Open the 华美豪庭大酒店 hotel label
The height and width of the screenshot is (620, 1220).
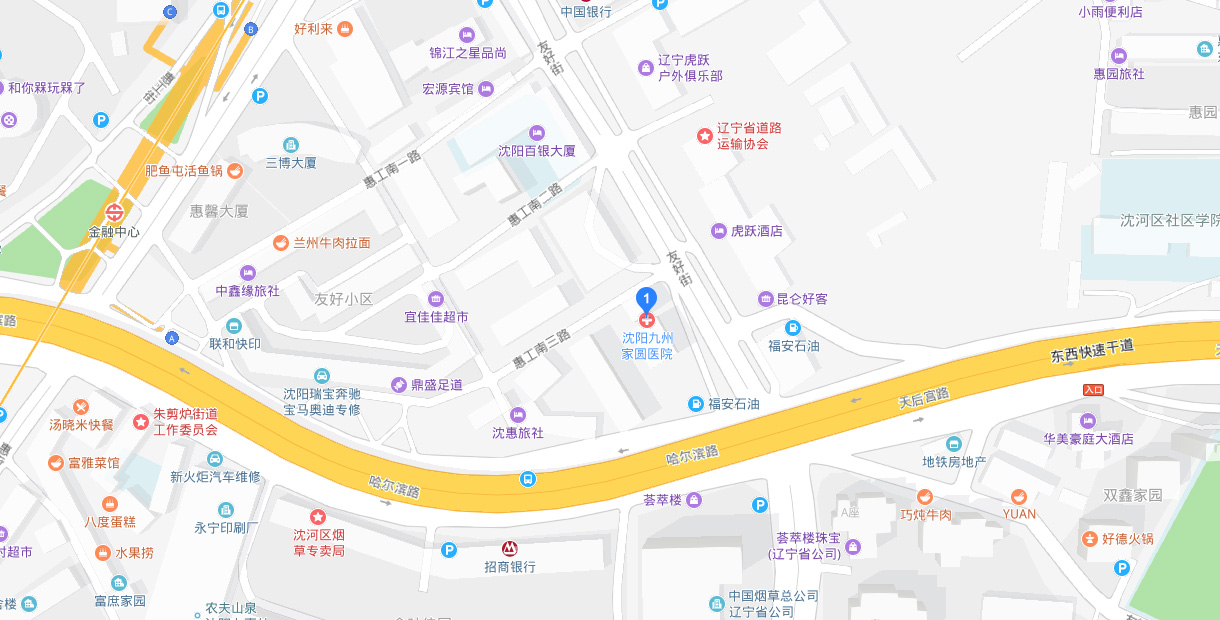(1087, 438)
